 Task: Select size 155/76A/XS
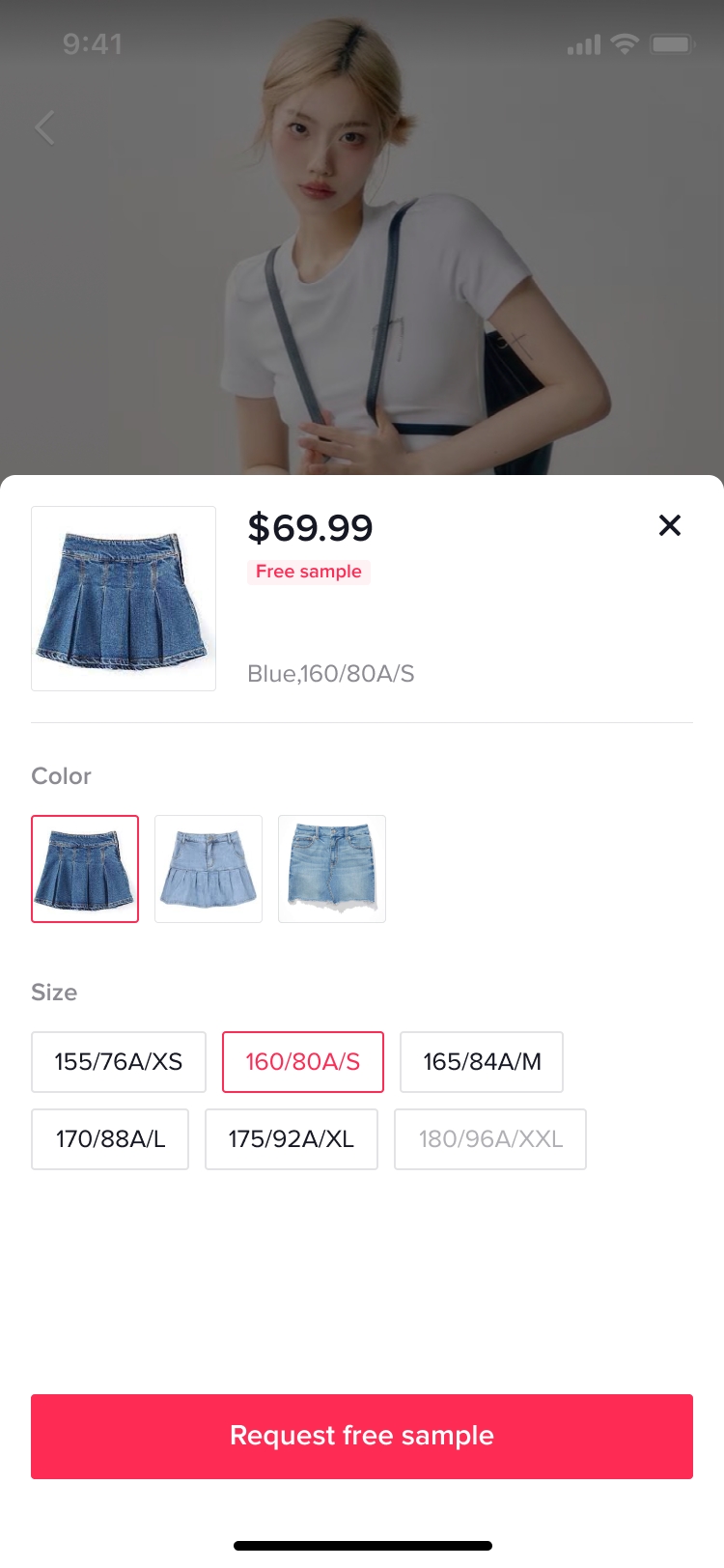(119, 1062)
